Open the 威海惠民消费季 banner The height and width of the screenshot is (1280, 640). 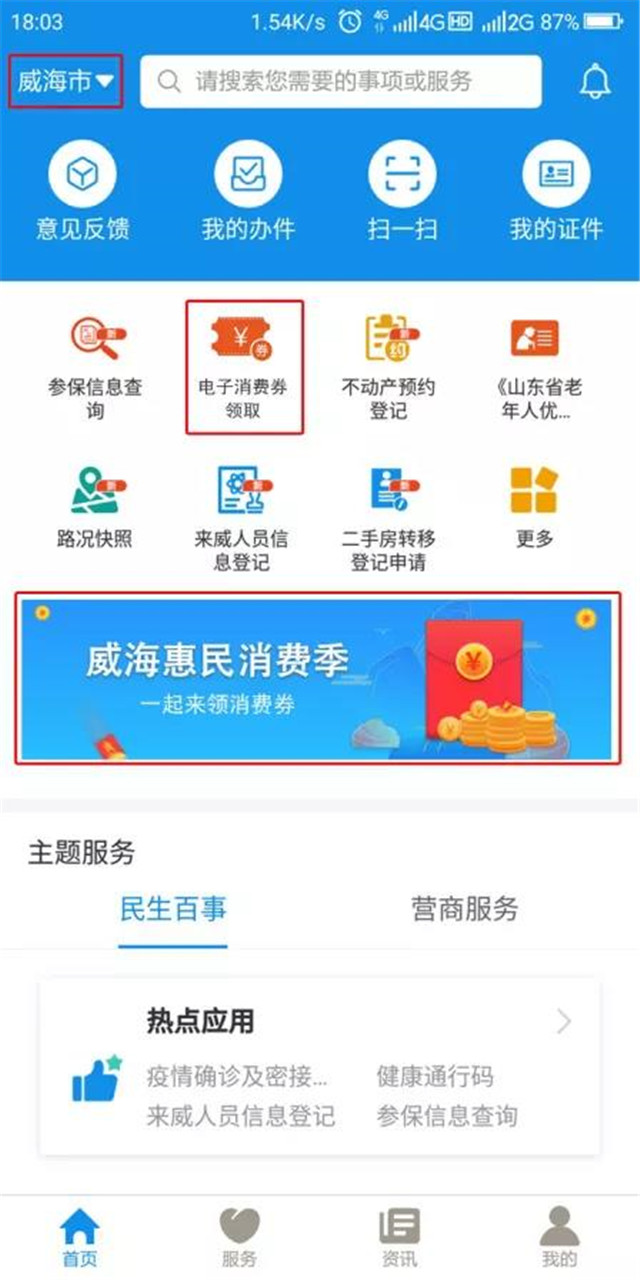click(x=318, y=678)
